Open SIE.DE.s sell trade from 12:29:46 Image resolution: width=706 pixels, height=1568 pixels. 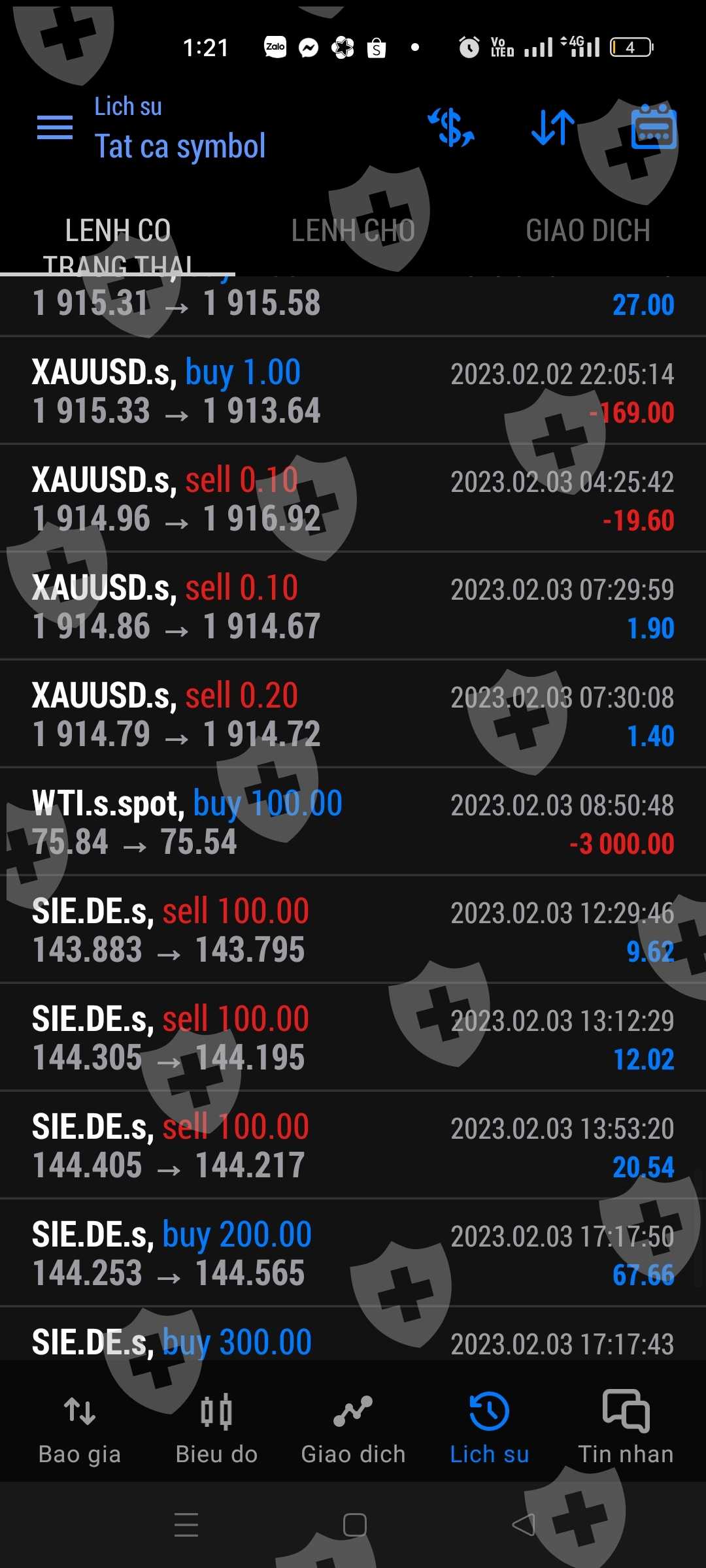pyautogui.click(x=353, y=930)
